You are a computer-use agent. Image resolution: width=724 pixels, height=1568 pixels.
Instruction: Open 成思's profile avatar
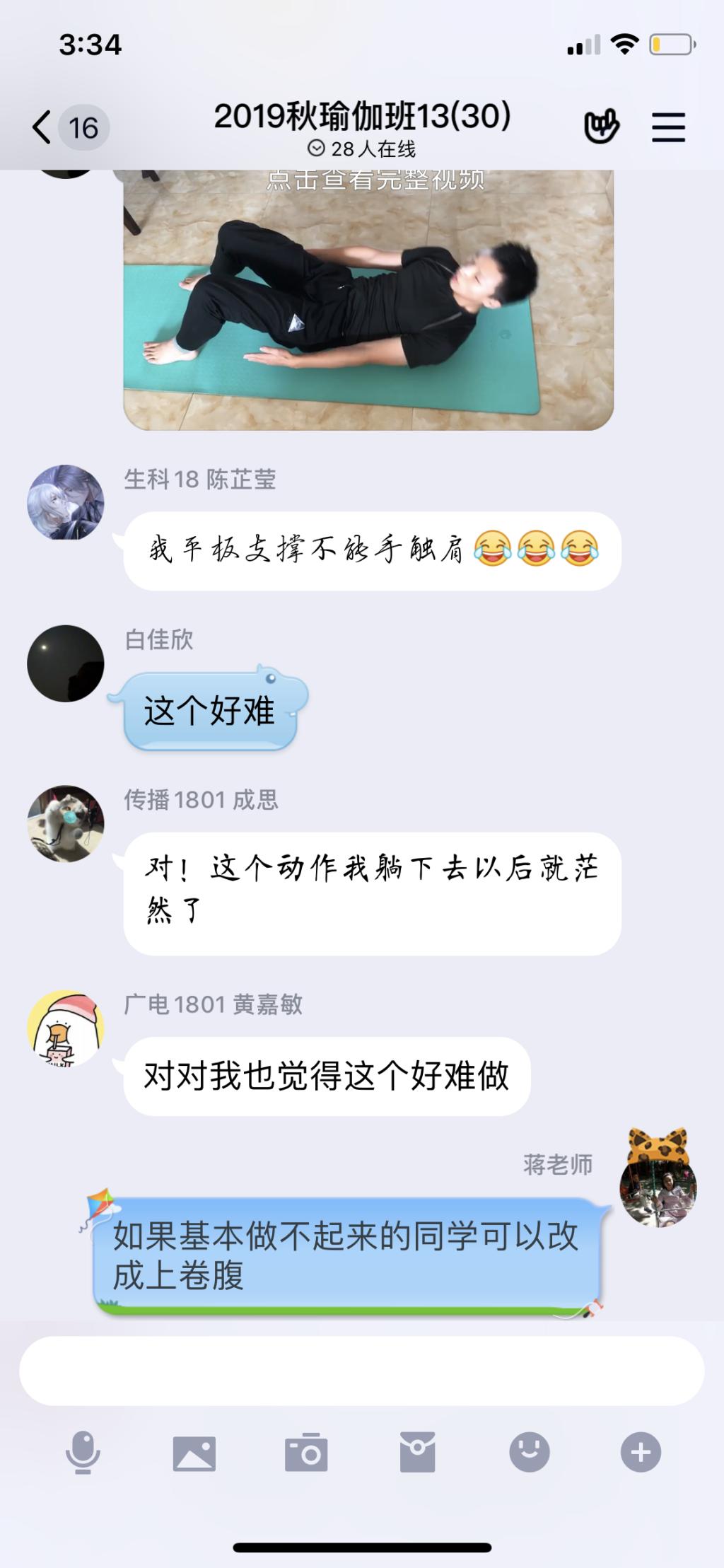click(x=66, y=823)
